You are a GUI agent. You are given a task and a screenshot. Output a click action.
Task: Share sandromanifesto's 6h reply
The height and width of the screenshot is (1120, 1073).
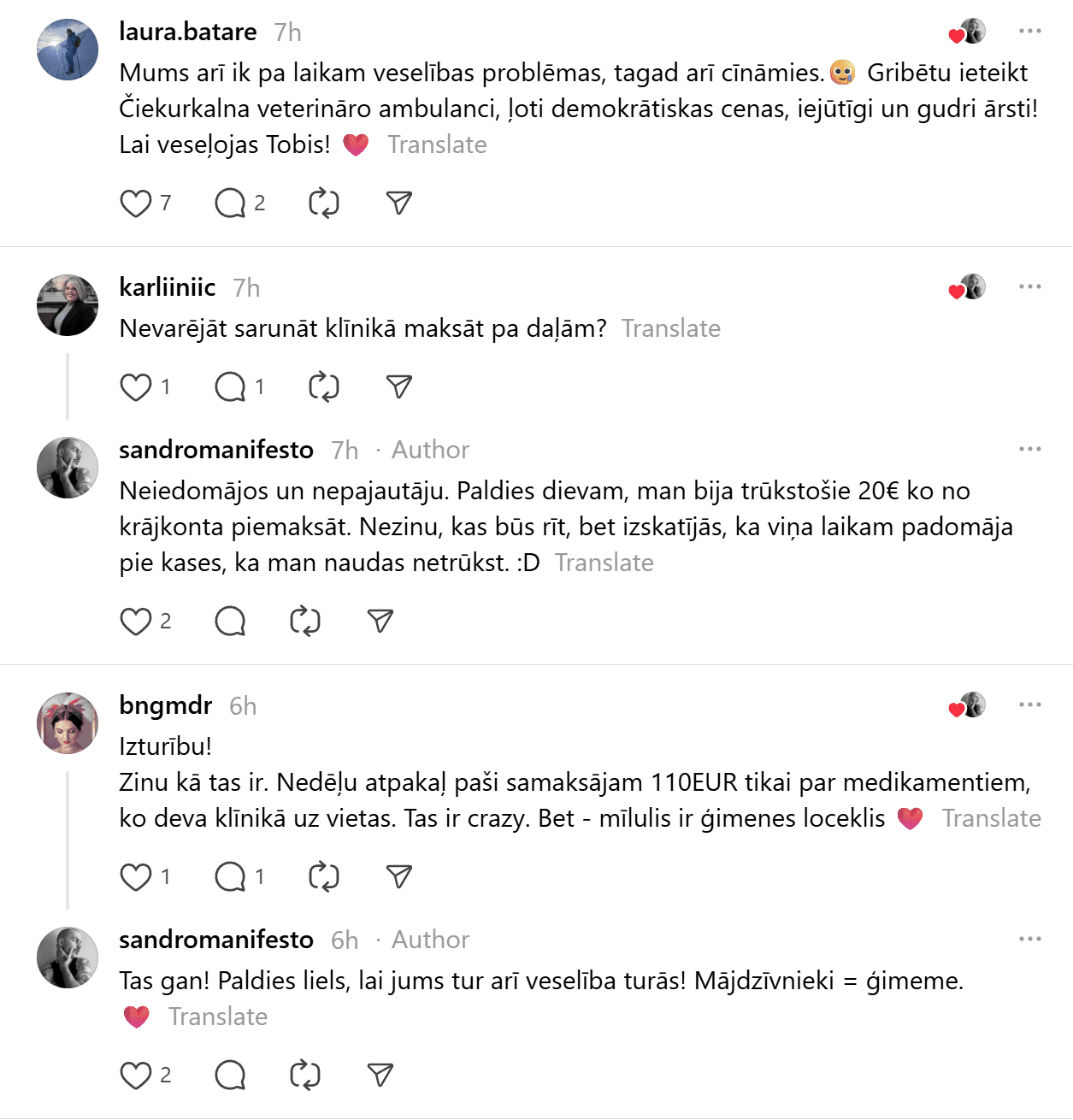click(x=380, y=1076)
